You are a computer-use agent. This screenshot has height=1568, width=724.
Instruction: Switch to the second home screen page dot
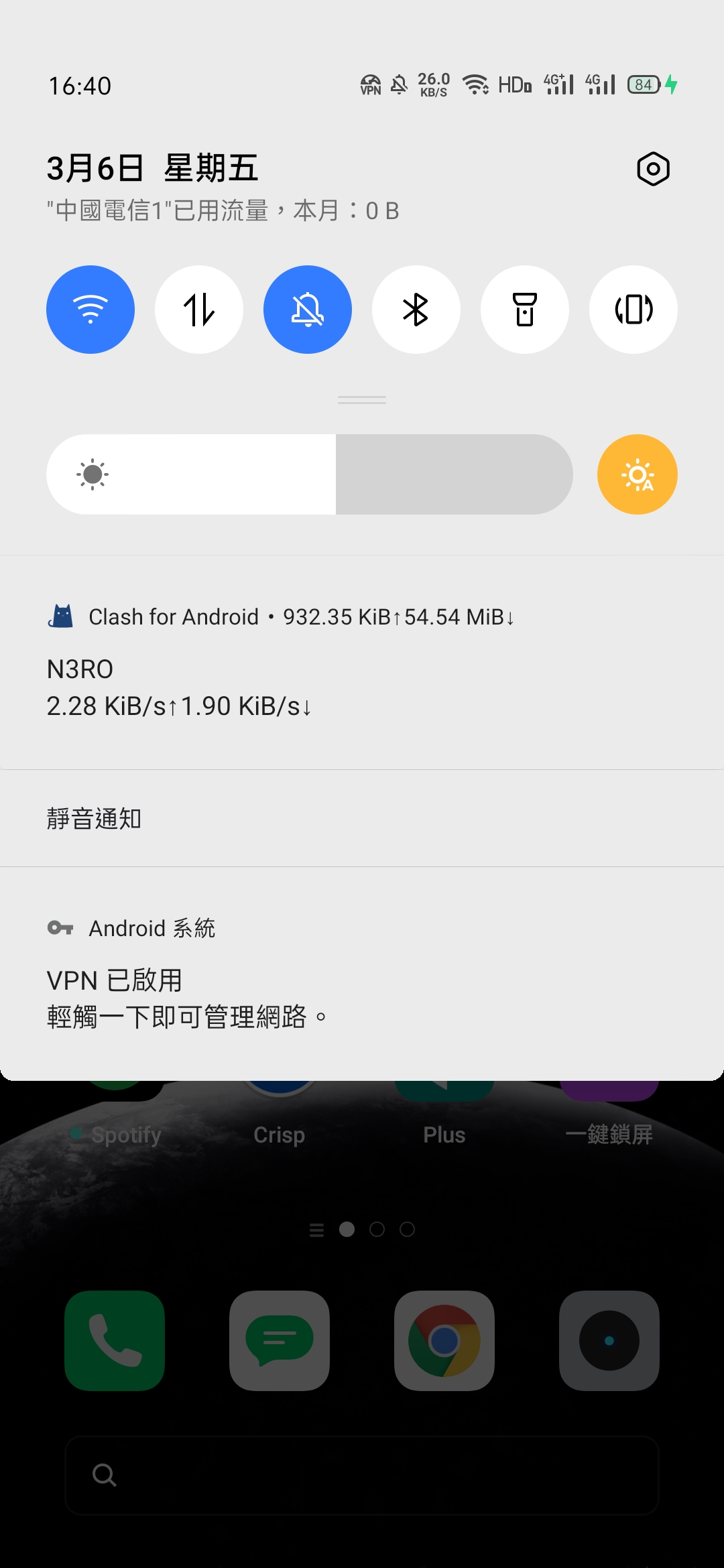(377, 1229)
